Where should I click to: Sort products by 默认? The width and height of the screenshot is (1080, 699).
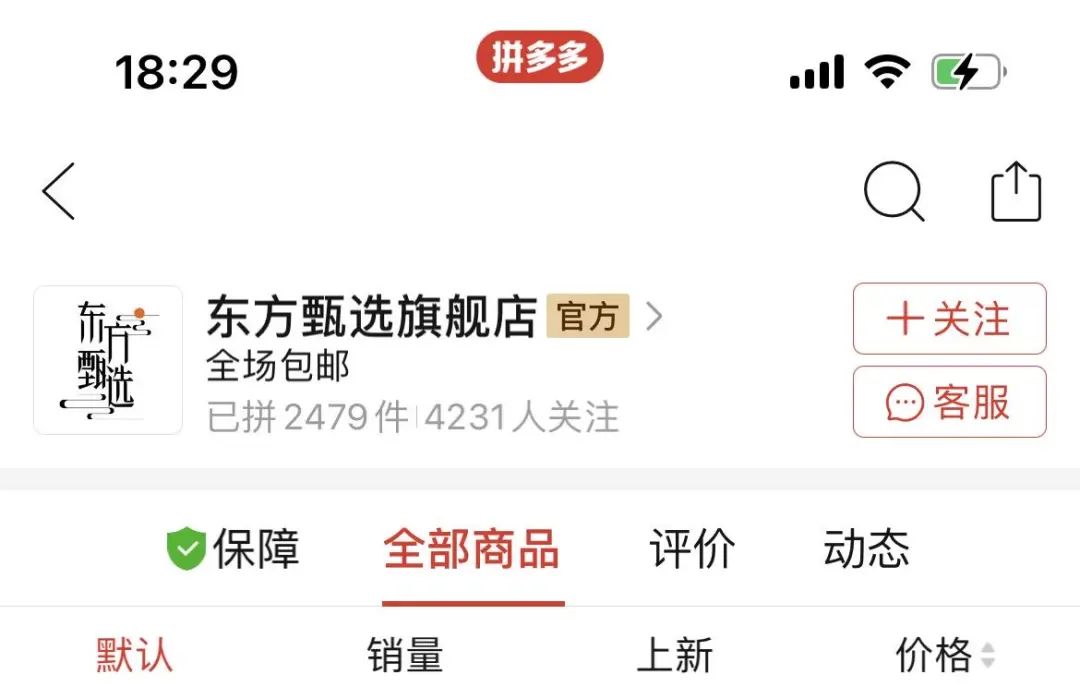pos(135,657)
